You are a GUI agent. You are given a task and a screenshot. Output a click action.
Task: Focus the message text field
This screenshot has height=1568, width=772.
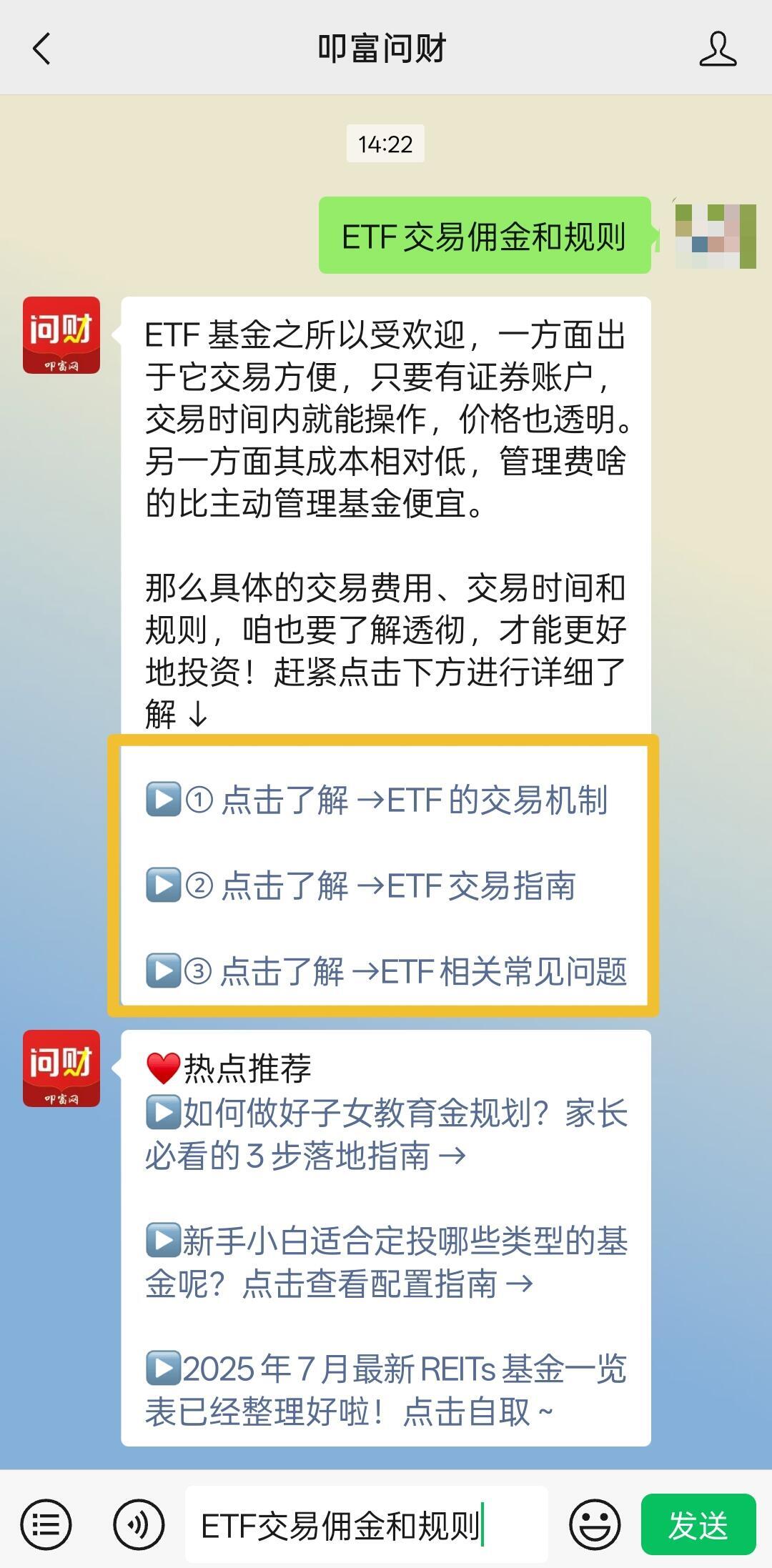click(x=366, y=1525)
